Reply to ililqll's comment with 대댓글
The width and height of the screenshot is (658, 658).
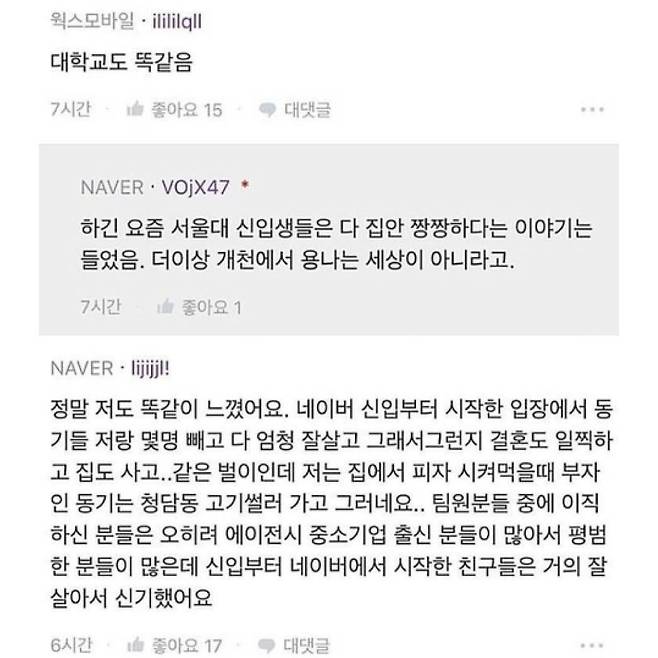tap(299, 110)
